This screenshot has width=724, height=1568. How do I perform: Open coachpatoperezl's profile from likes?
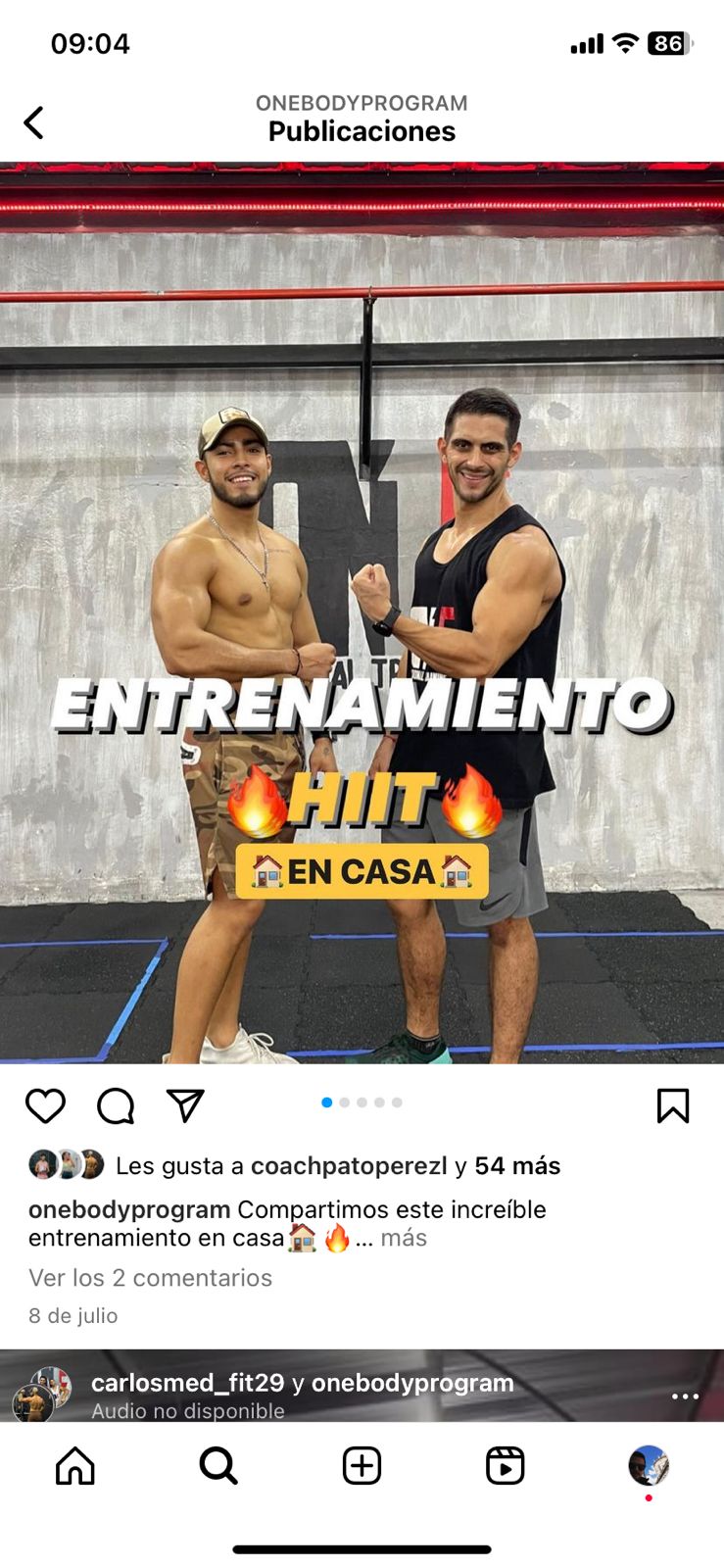click(348, 1166)
